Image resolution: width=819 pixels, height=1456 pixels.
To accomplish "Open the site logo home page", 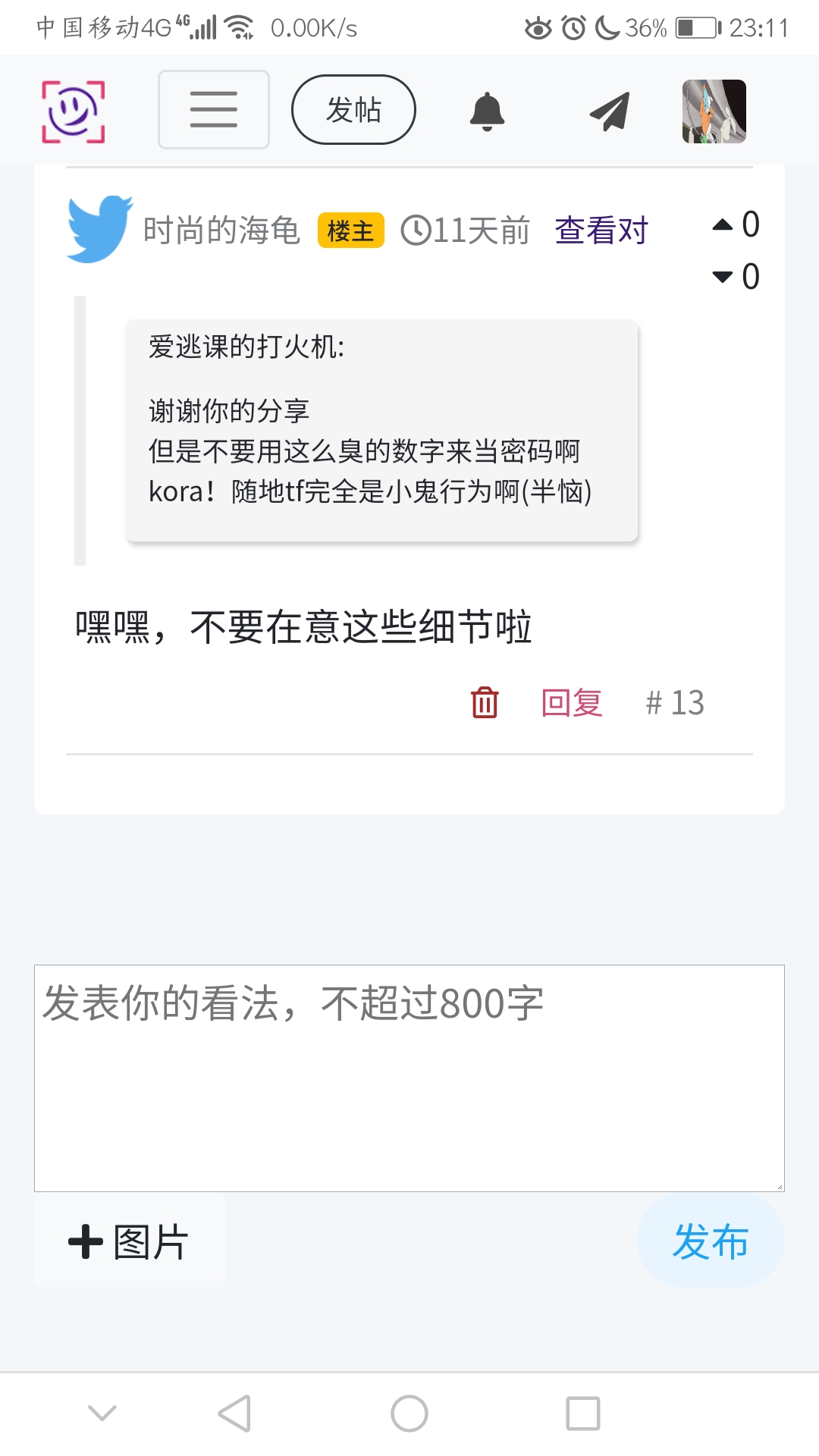I will coord(73,111).
